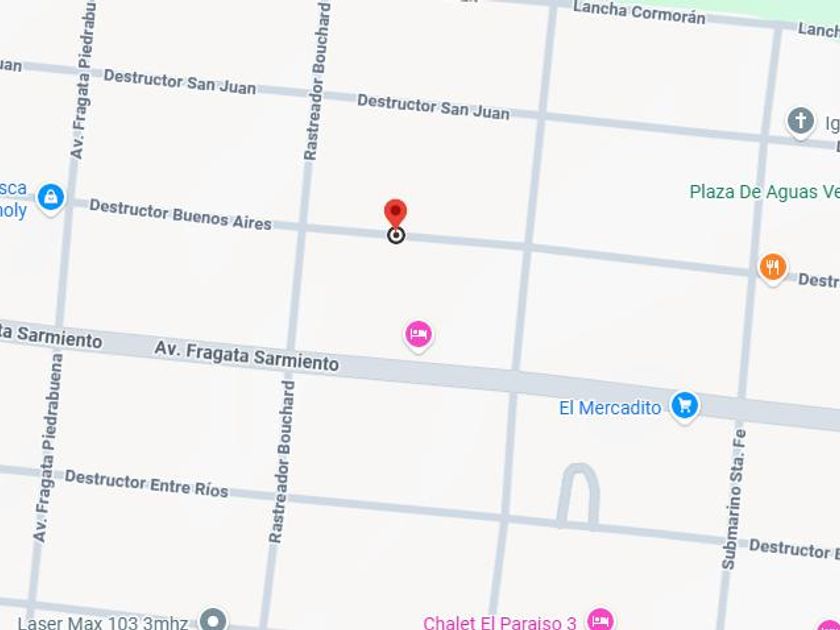Open Chalet El Paraiso 3 lodging marker
The height and width of the screenshot is (630, 840).
pyautogui.click(x=600, y=620)
